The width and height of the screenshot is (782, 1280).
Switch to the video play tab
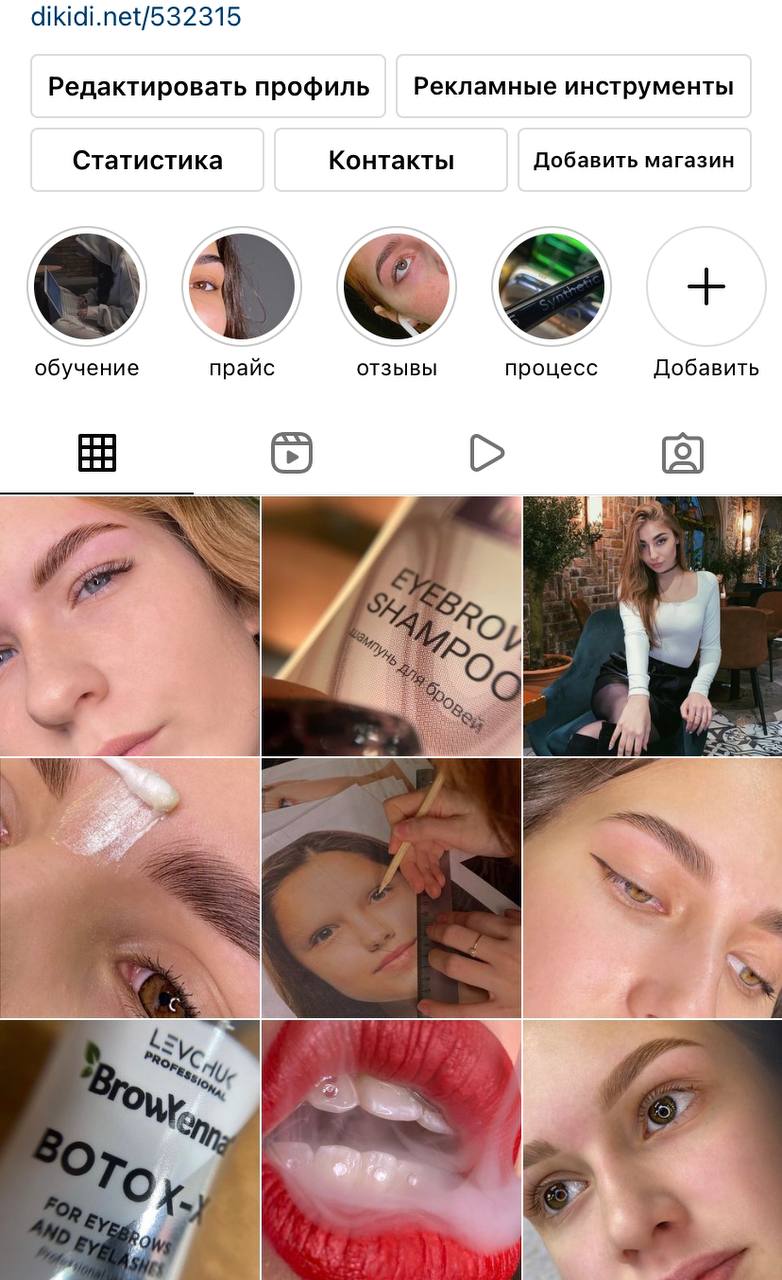[x=487, y=453]
